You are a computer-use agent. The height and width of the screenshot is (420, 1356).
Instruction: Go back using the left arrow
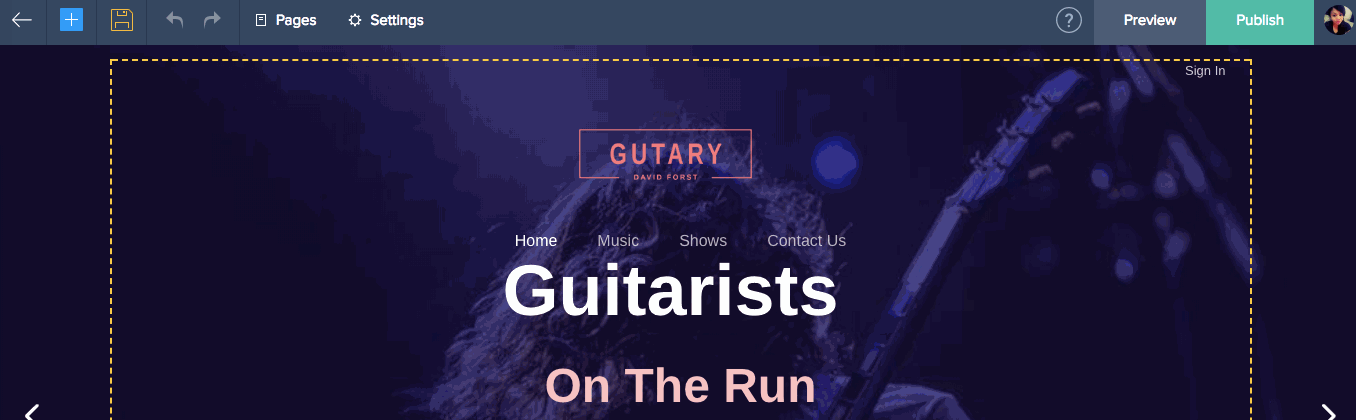coord(22,20)
